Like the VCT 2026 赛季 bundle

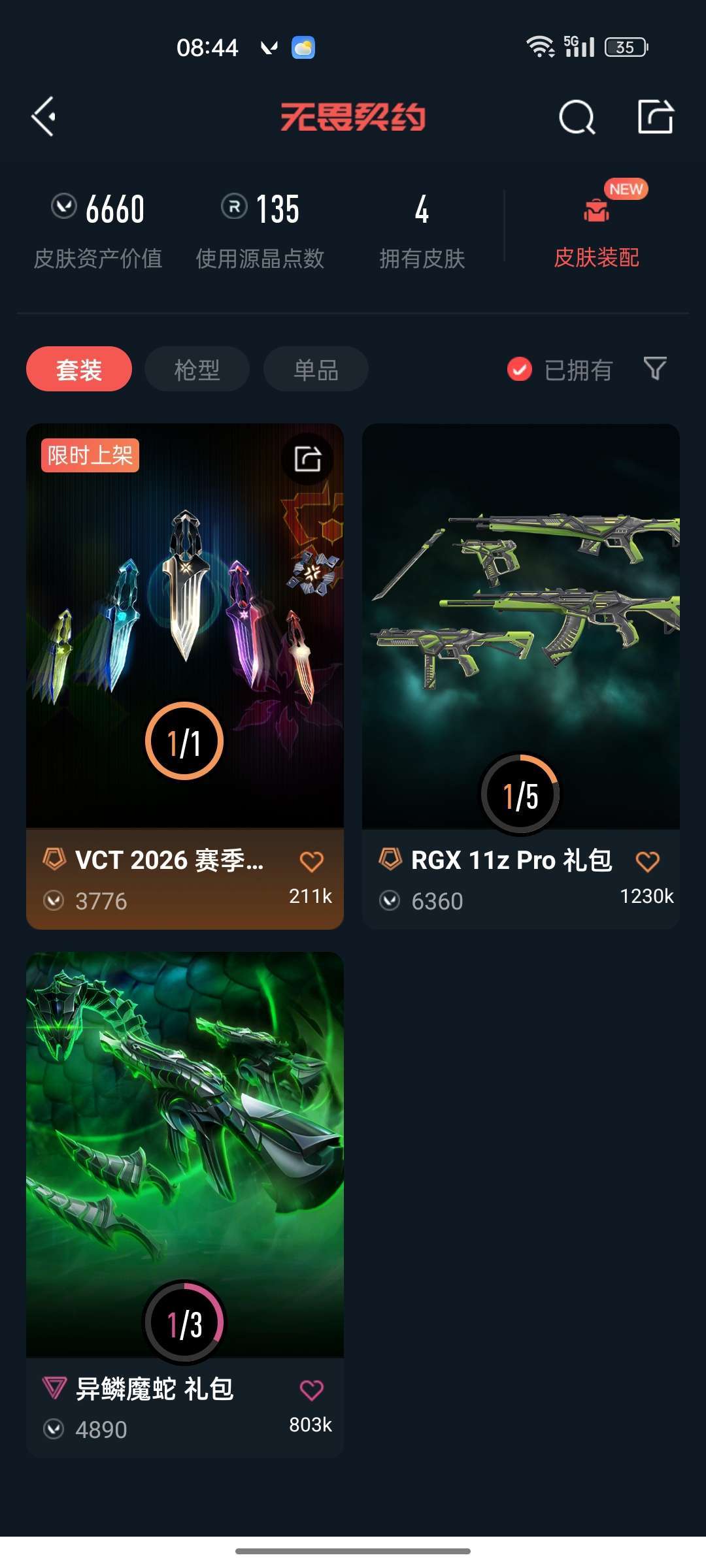311,862
